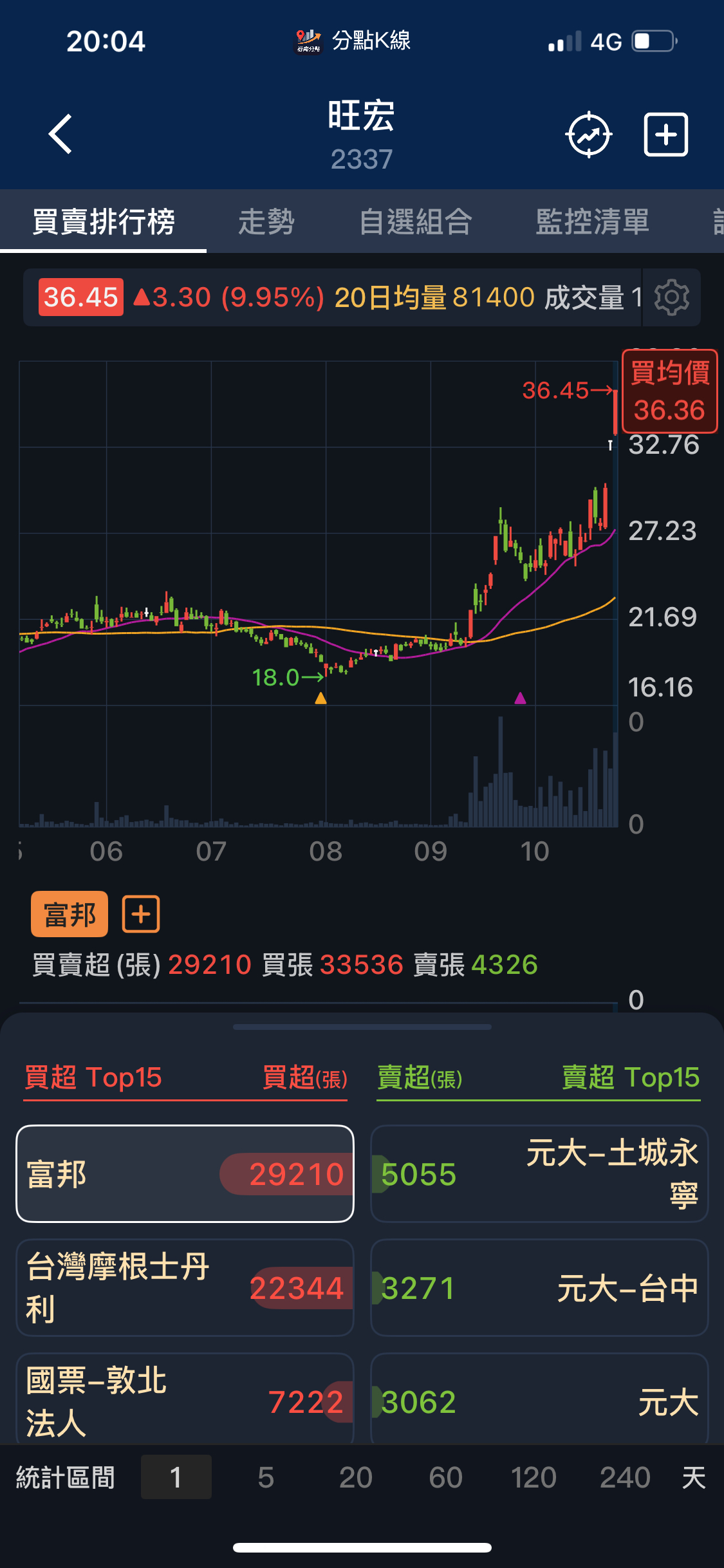
Task: Set the statistics interval to 240 days
Action: 625,1477
